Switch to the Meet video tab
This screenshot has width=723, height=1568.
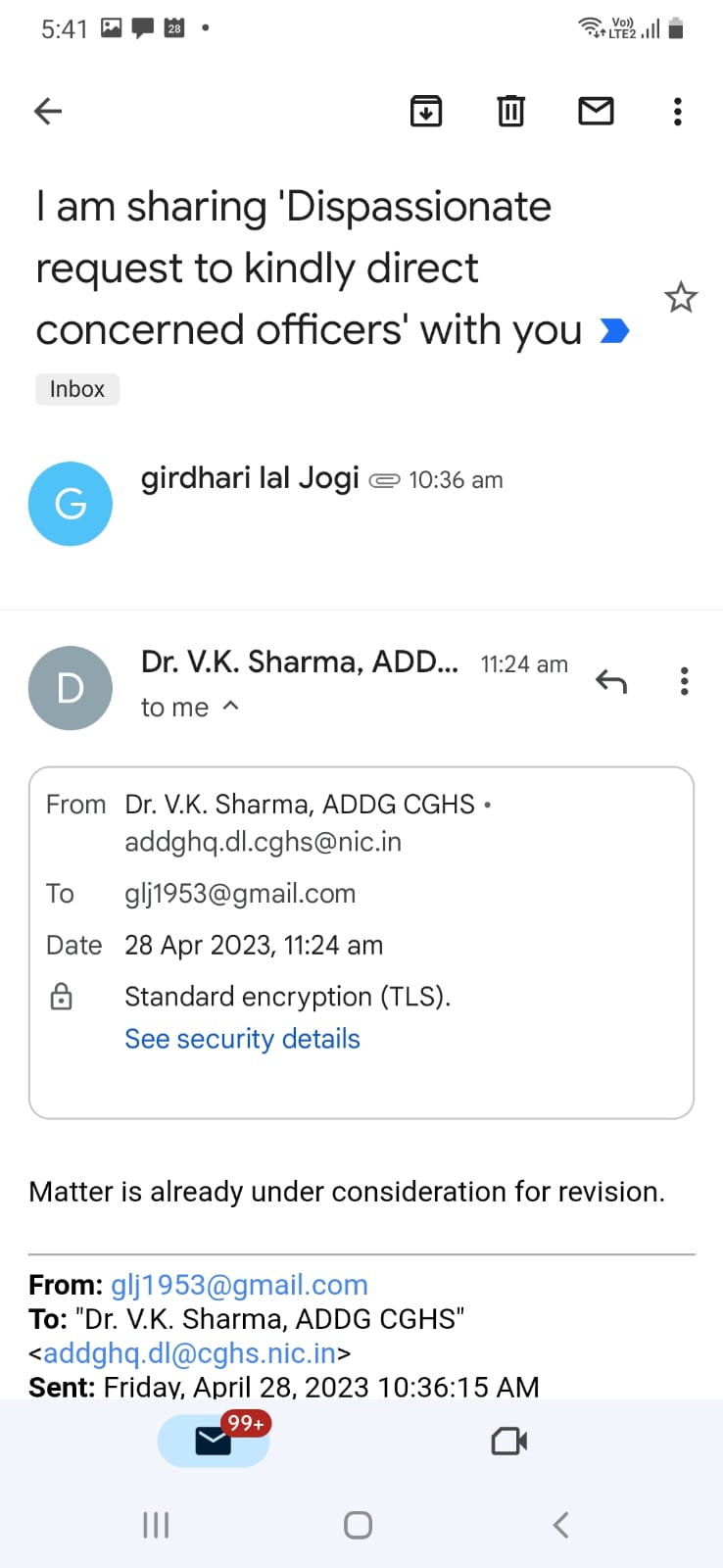click(x=508, y=1441)
